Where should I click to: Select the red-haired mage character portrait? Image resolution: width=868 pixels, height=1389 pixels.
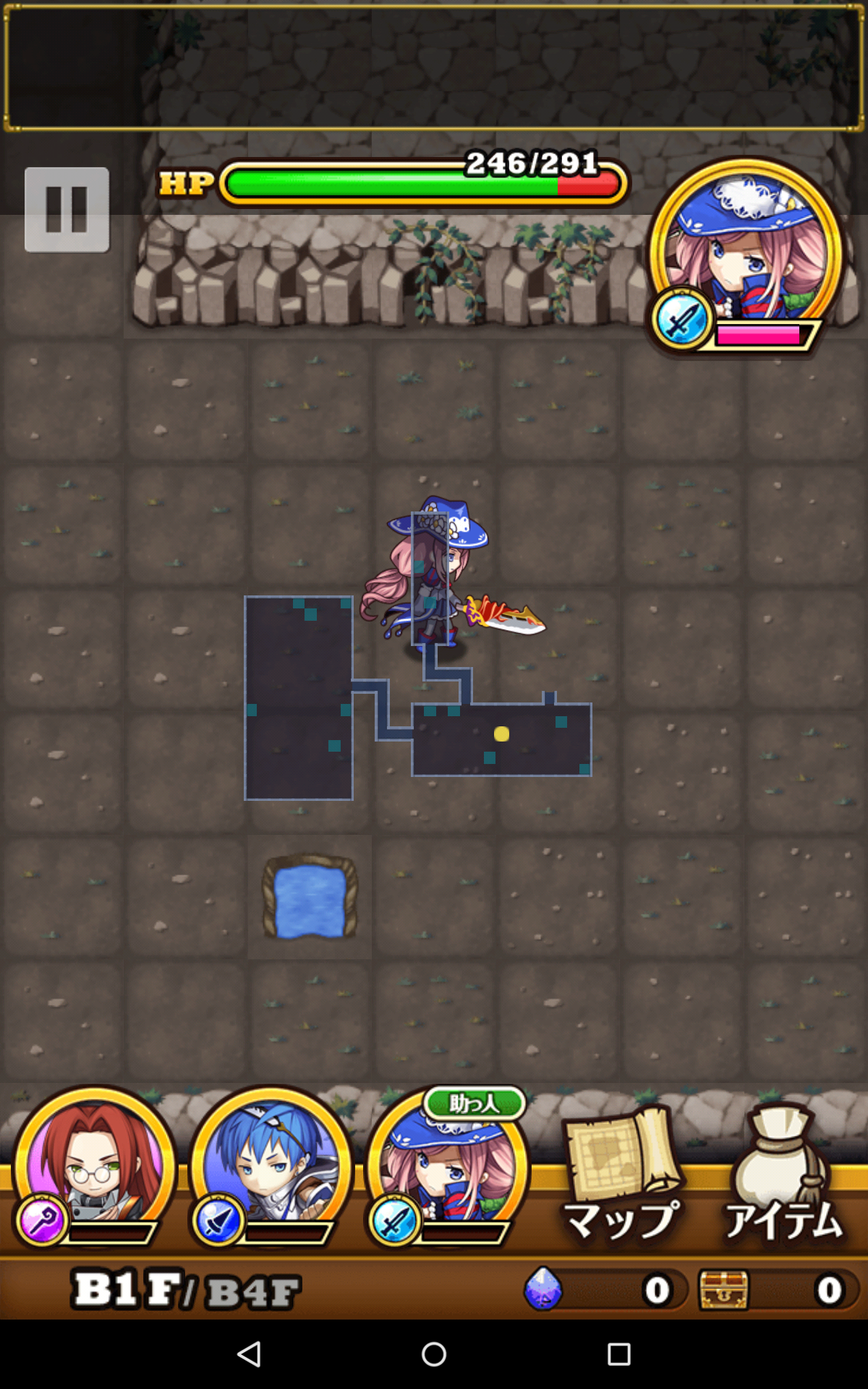(94, 1166)
